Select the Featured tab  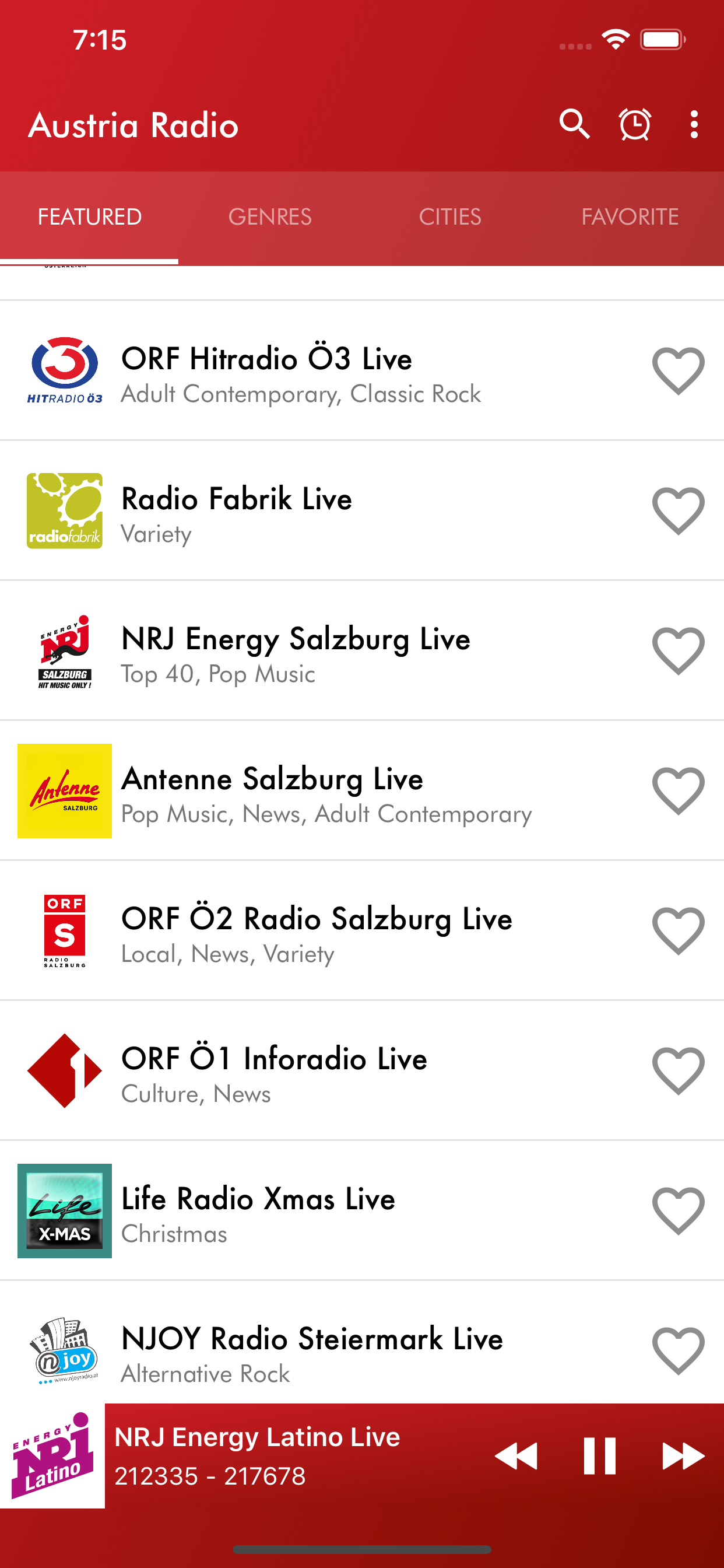tap(89, 218)
